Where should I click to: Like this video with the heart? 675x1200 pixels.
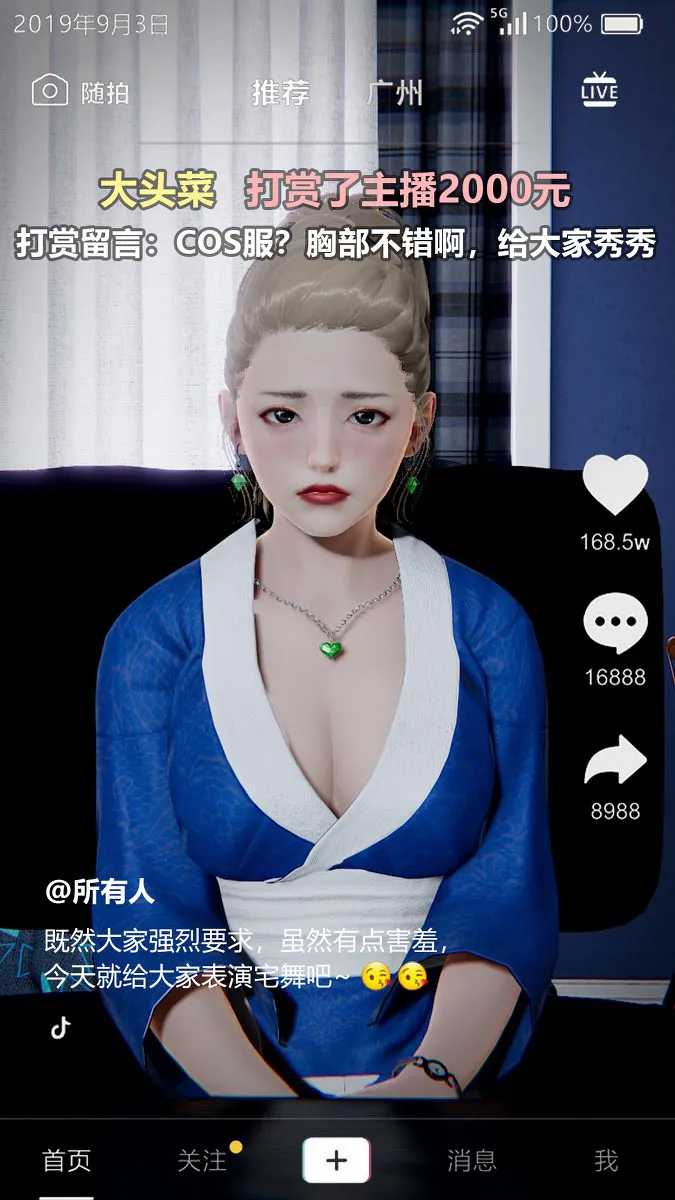click(615, 486)
